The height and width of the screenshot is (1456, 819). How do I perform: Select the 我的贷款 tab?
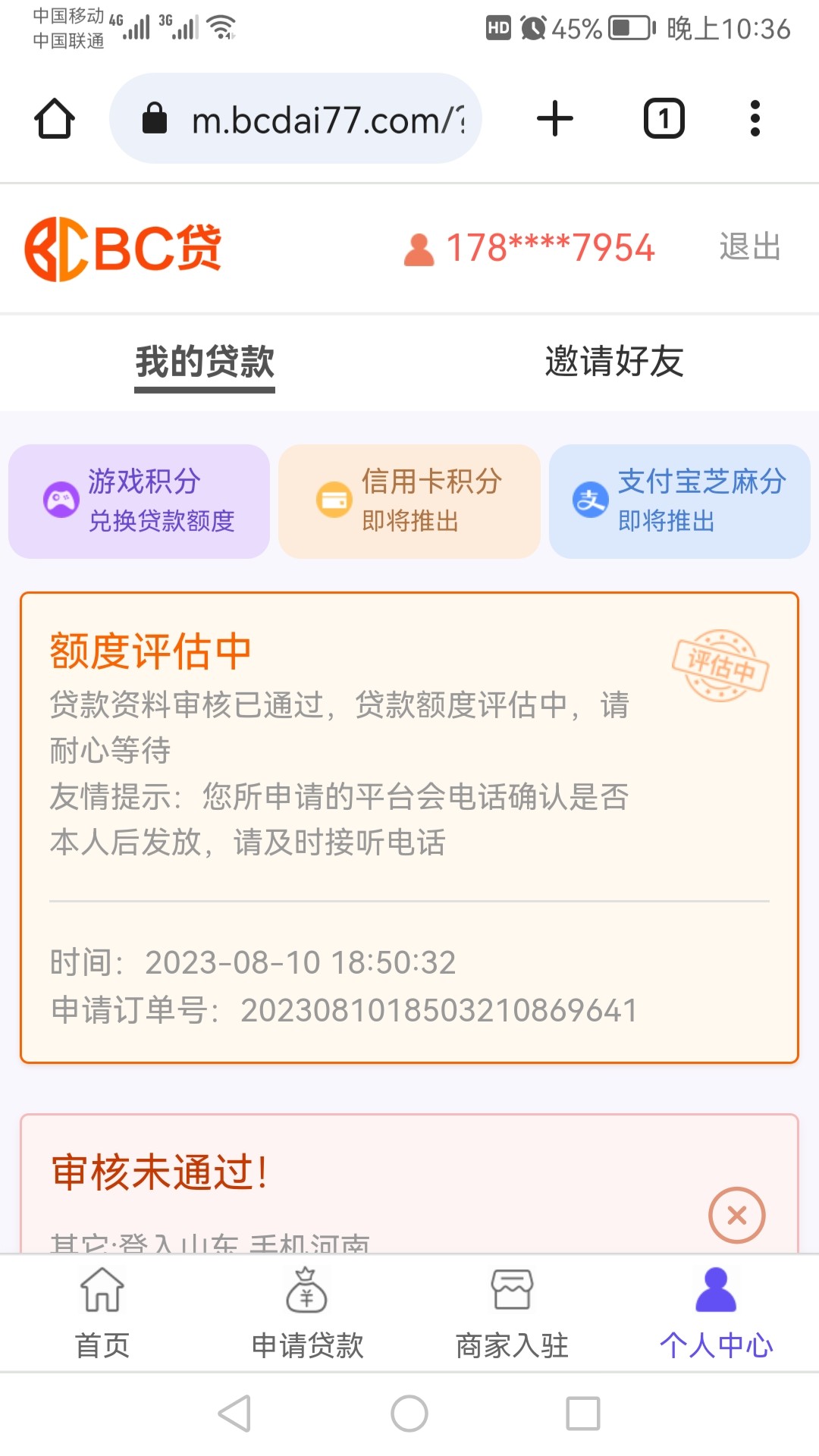(x=204, y=362)
